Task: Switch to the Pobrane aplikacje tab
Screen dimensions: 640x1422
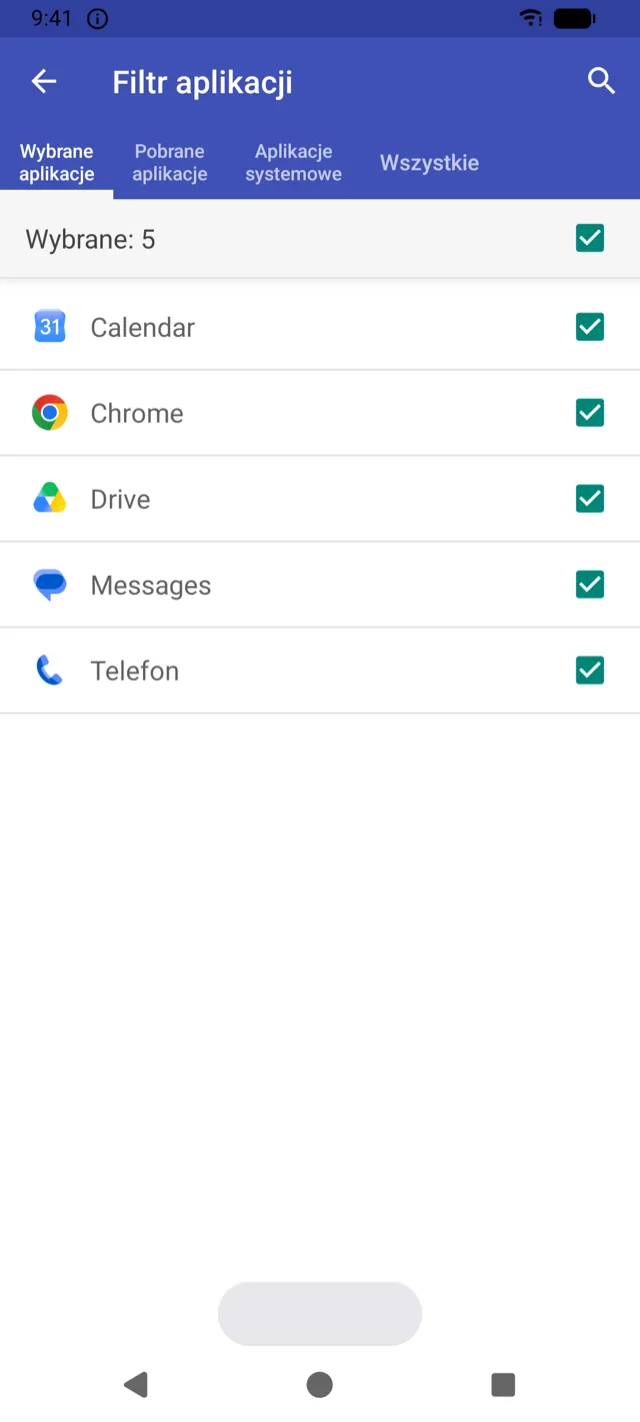Action: (x=170, y=162)
